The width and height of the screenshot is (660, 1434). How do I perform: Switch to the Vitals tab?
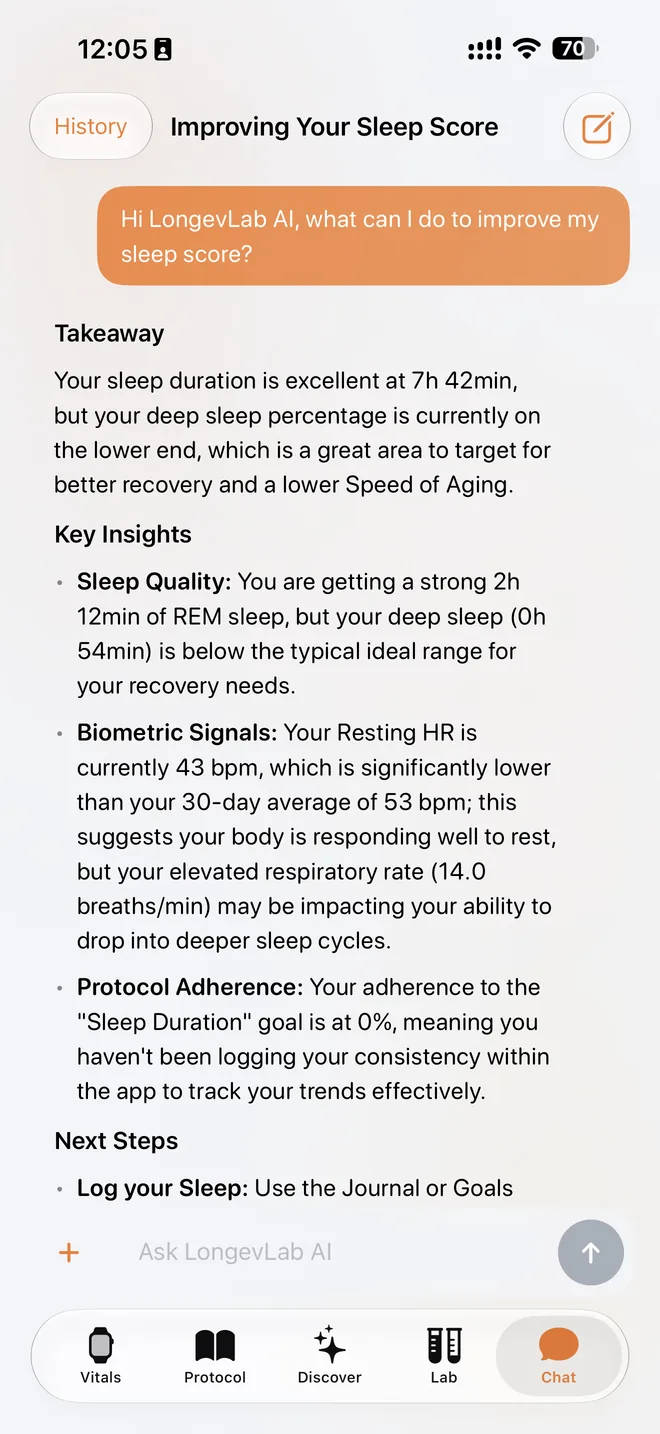tap(101, 1356)
